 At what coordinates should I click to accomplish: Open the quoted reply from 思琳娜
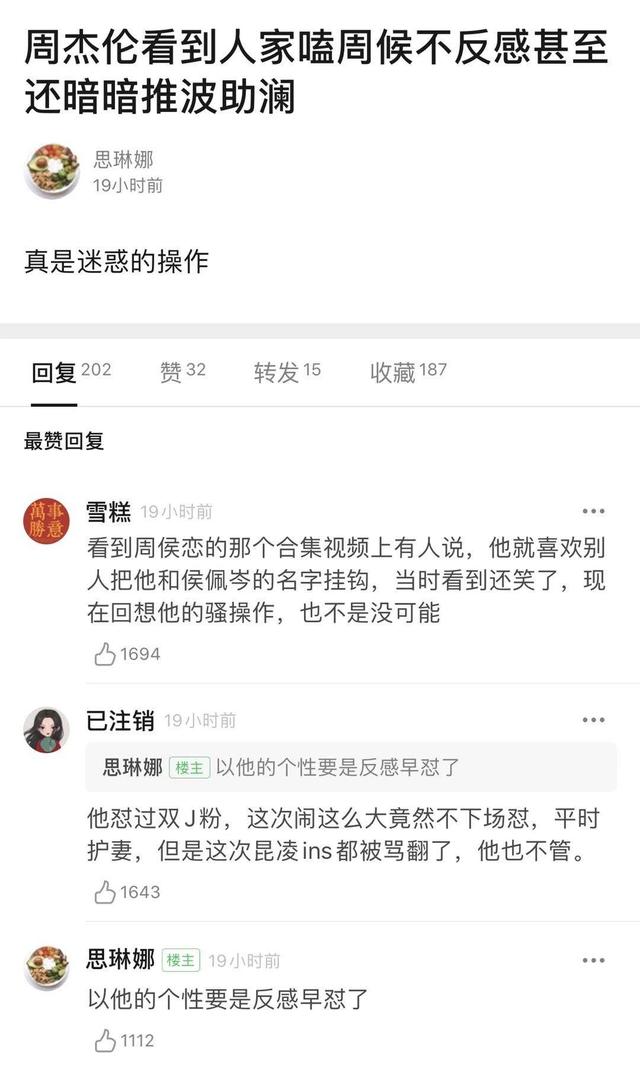(x=350, y=767)
